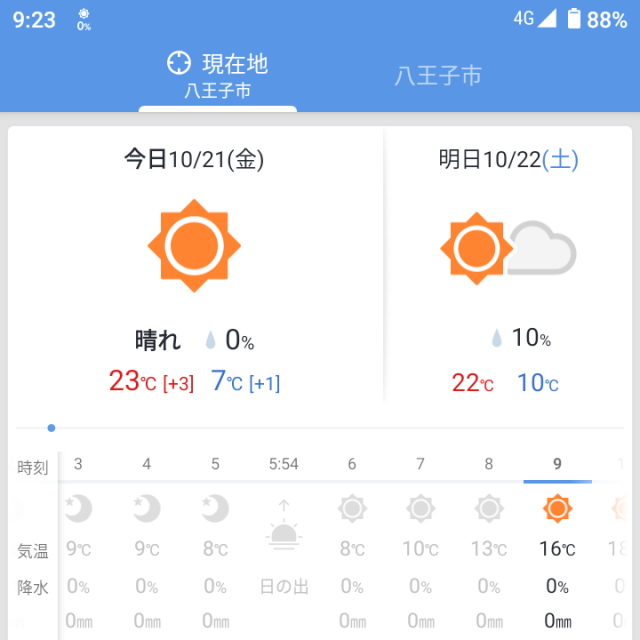Select the 8 o'clock hourly column

(488, 540)
